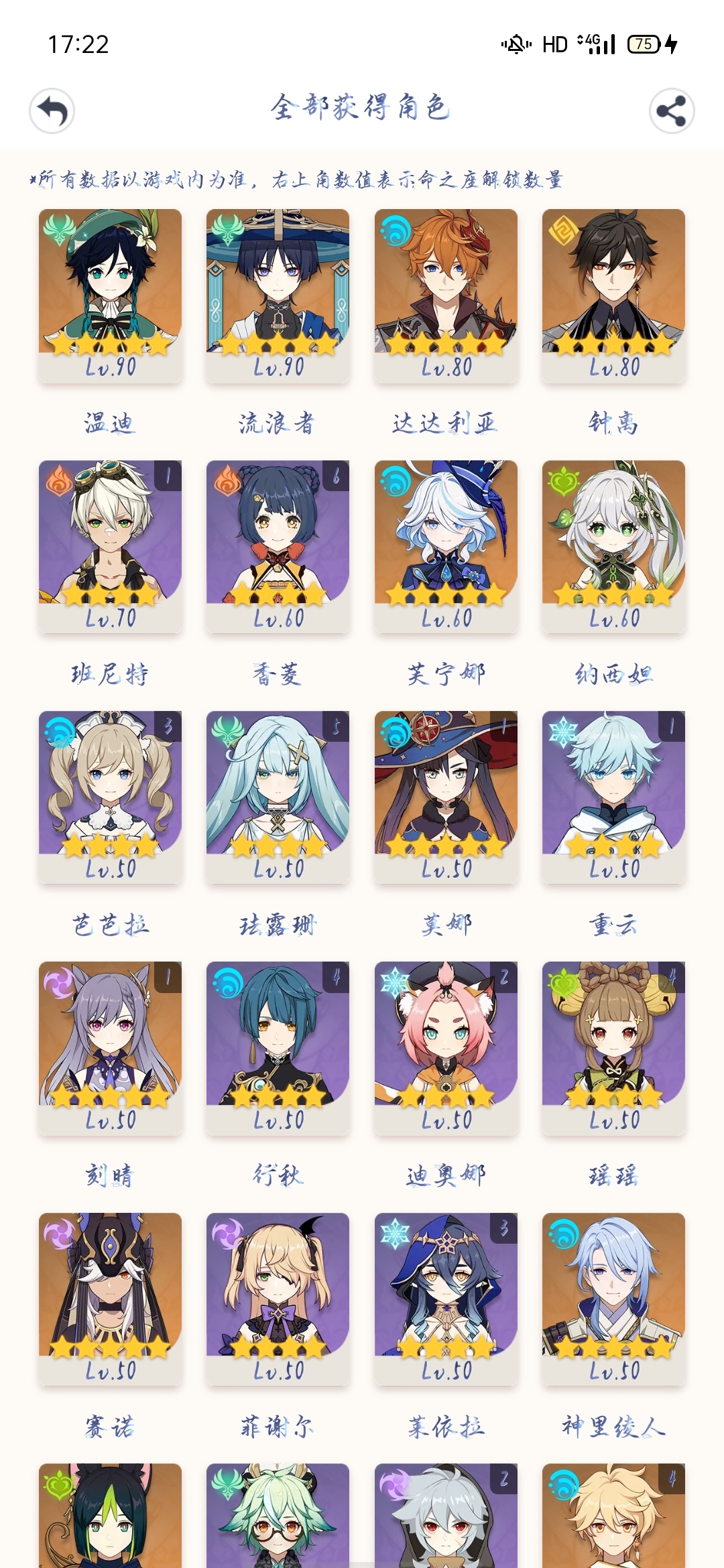
Task: View 莫娜 character details
Action: 446,797
